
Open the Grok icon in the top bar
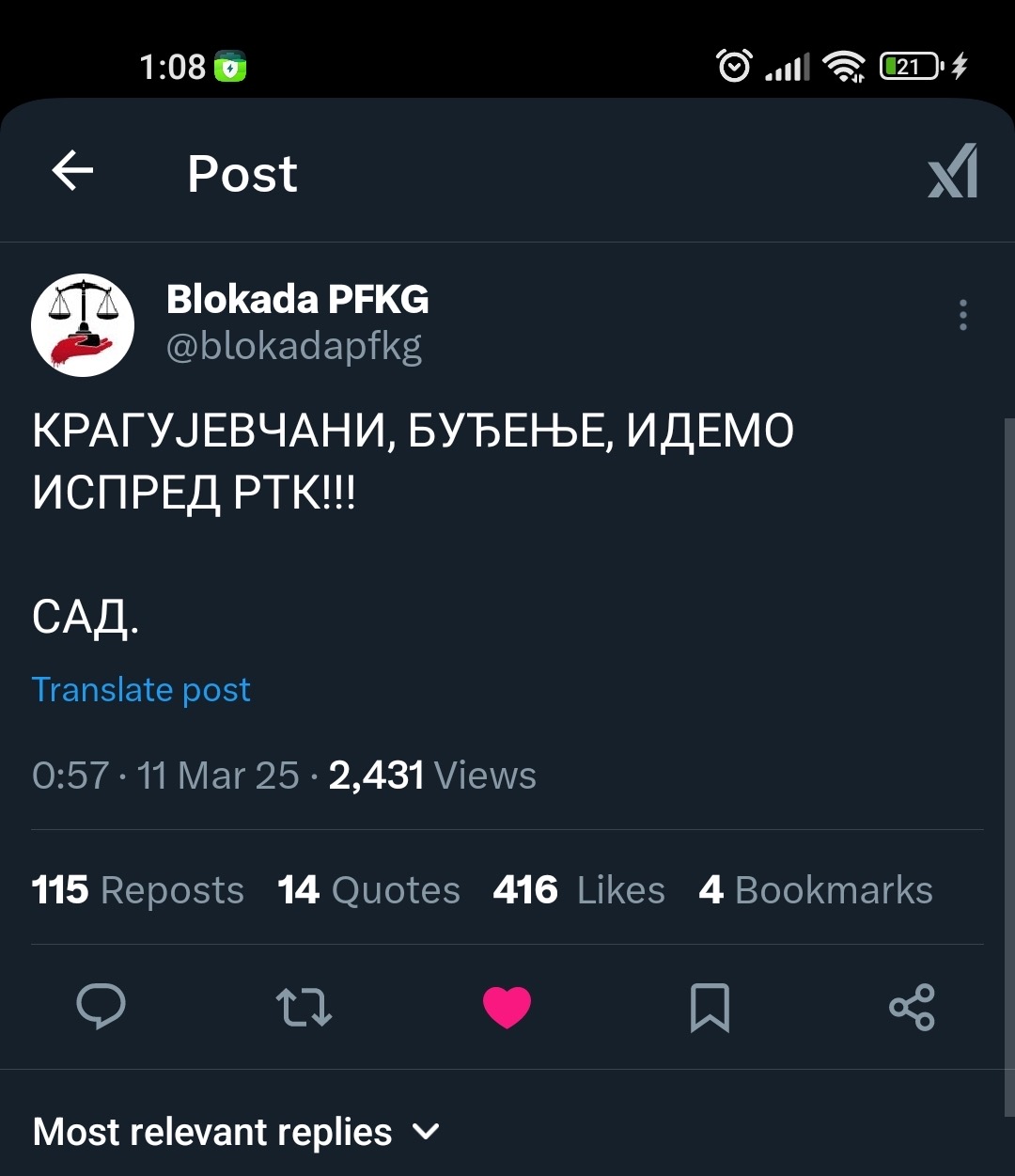tap(952, 172)
